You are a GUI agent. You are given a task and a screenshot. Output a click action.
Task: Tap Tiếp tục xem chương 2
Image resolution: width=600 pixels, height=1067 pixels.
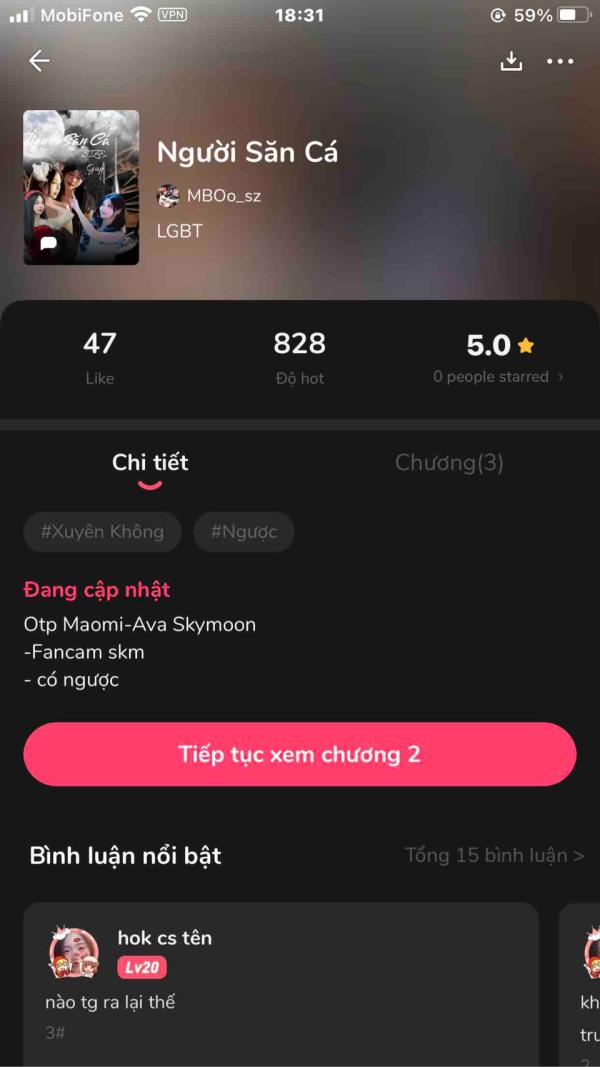click(x=300, y=754)
